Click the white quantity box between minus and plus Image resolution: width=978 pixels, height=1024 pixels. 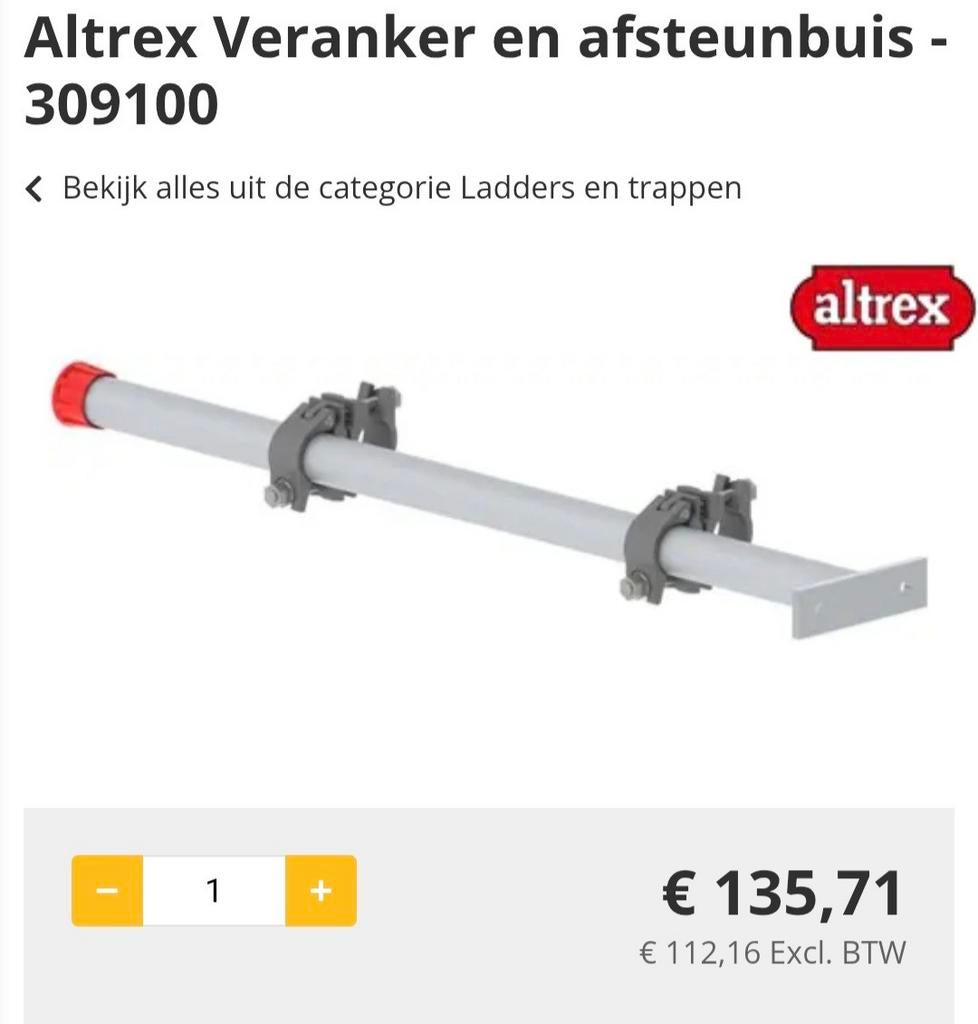coord(212,891)
